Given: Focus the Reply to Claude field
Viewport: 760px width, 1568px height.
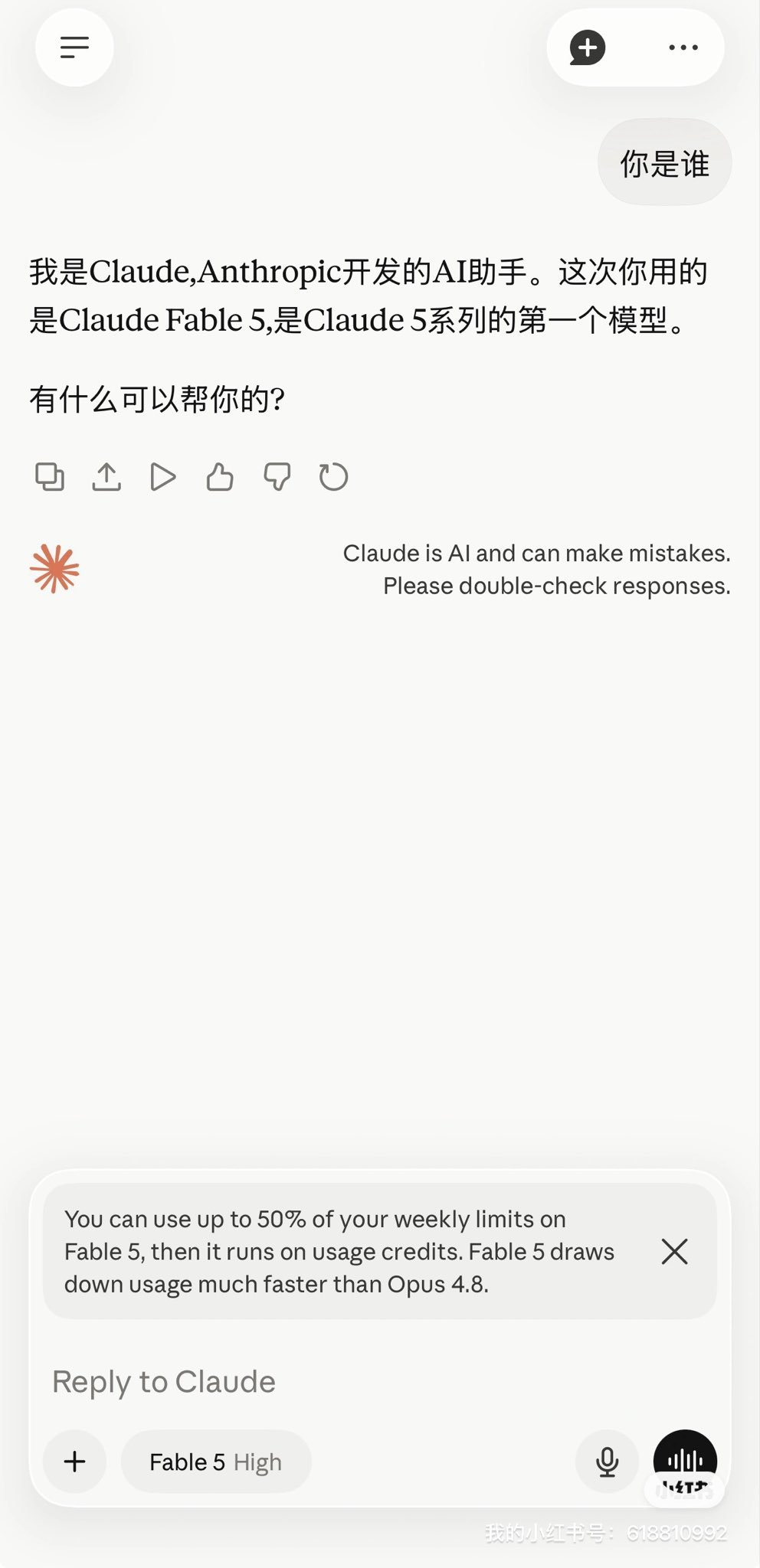Looking at the screenshot, I should 380,1381.
